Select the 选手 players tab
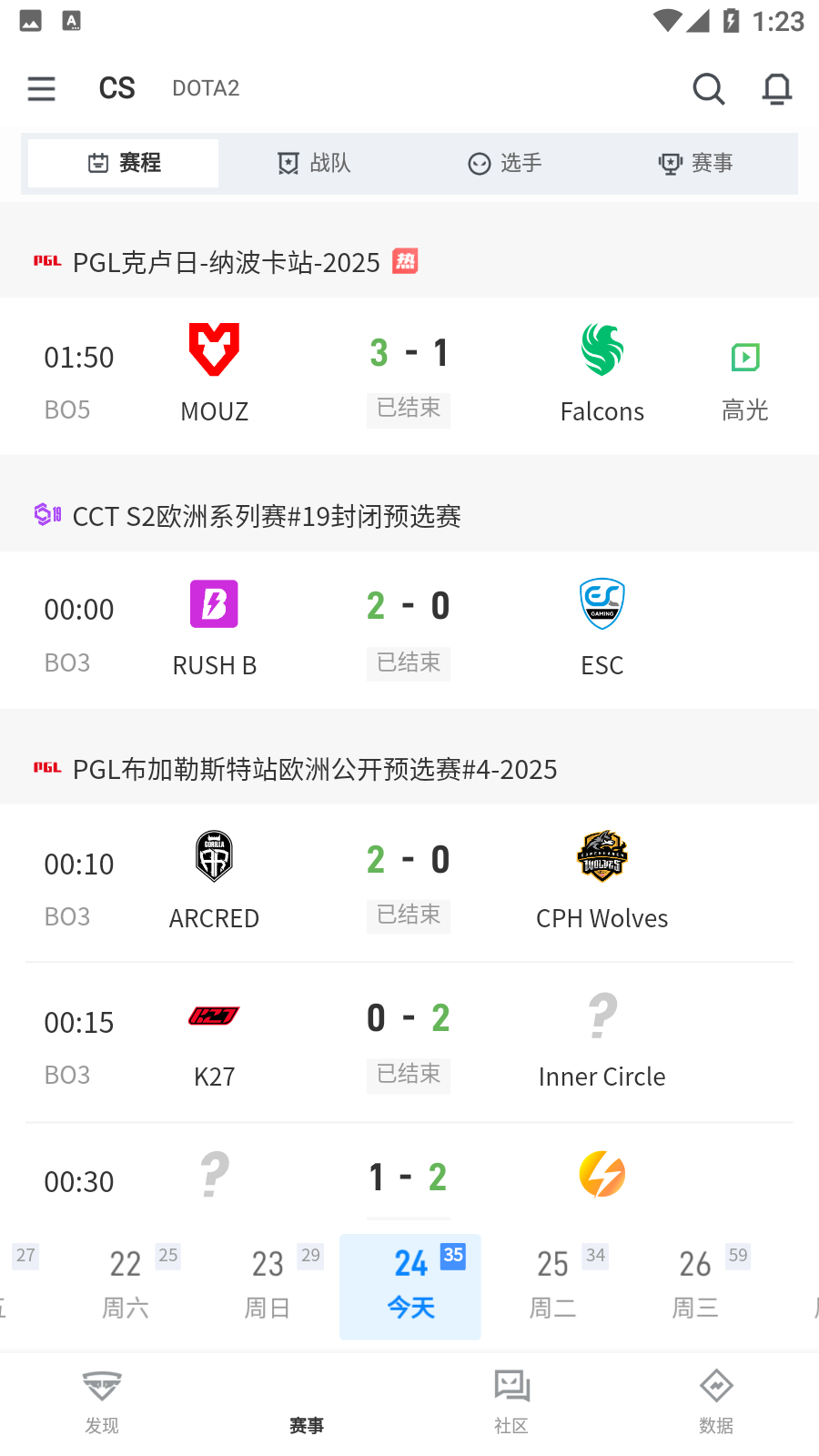 pos(505,163)
